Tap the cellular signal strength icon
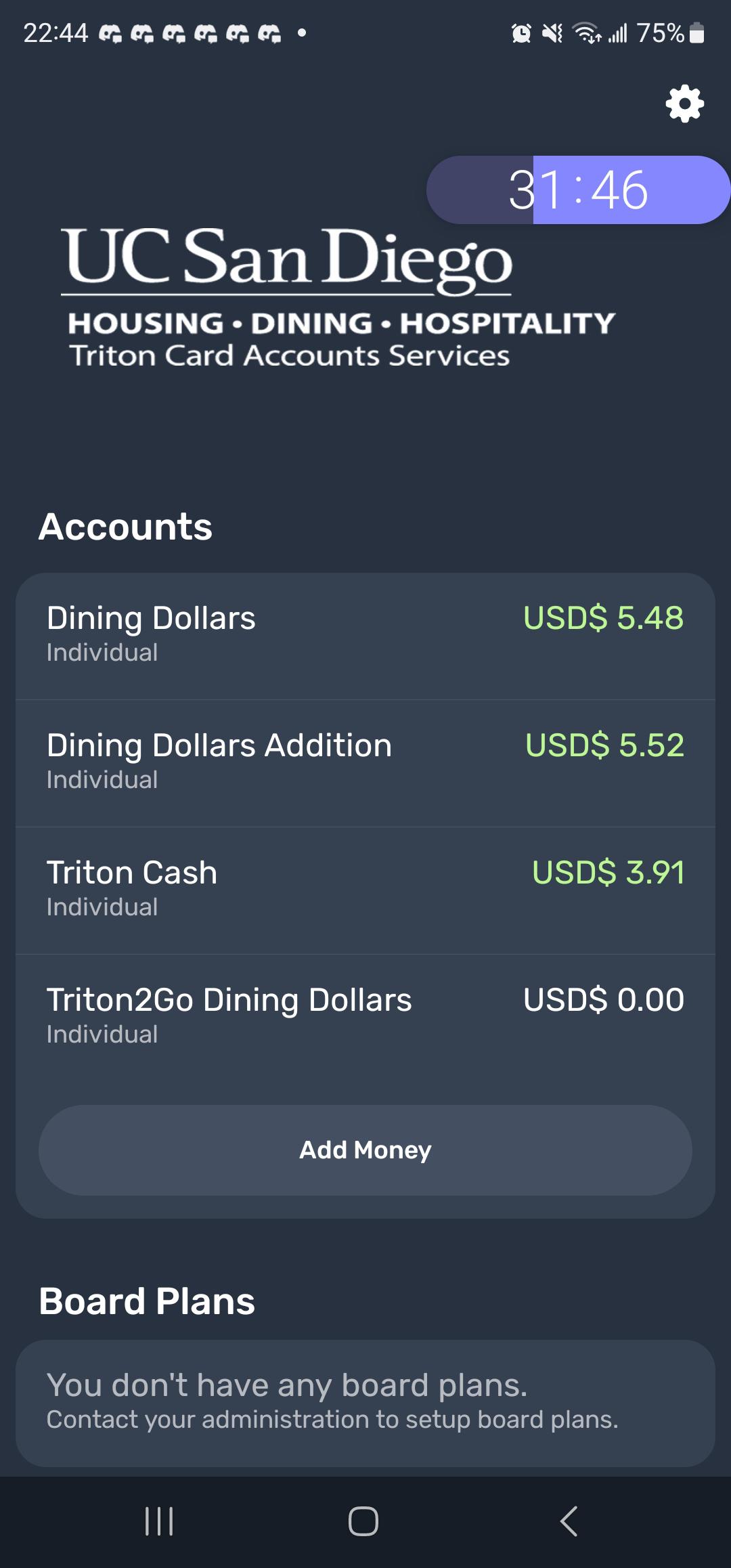Viewport: 731px width, 1568px height. pyautogui.click(x=618, y=33)
